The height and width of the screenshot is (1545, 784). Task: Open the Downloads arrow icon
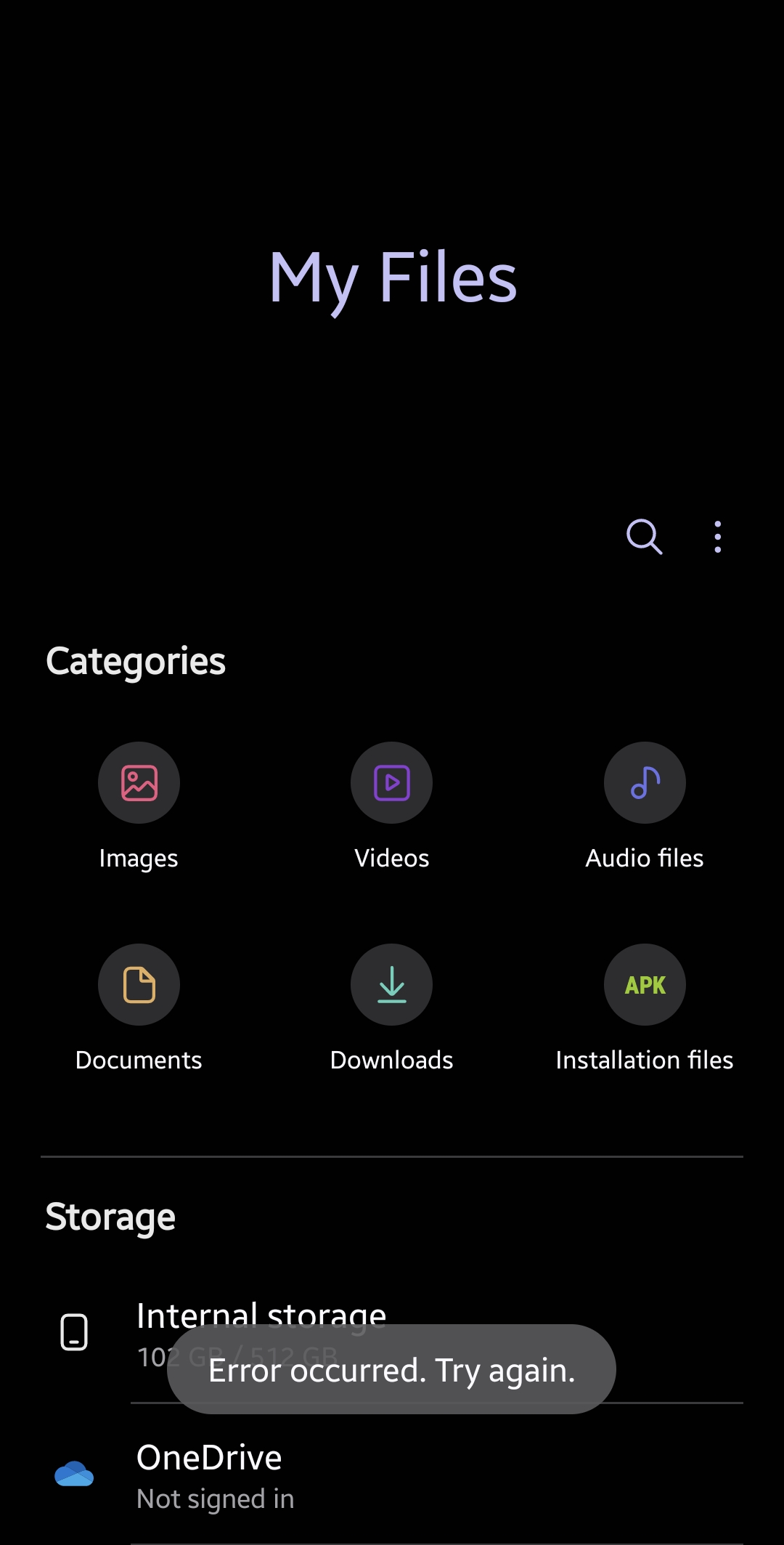tap(391, 984)
